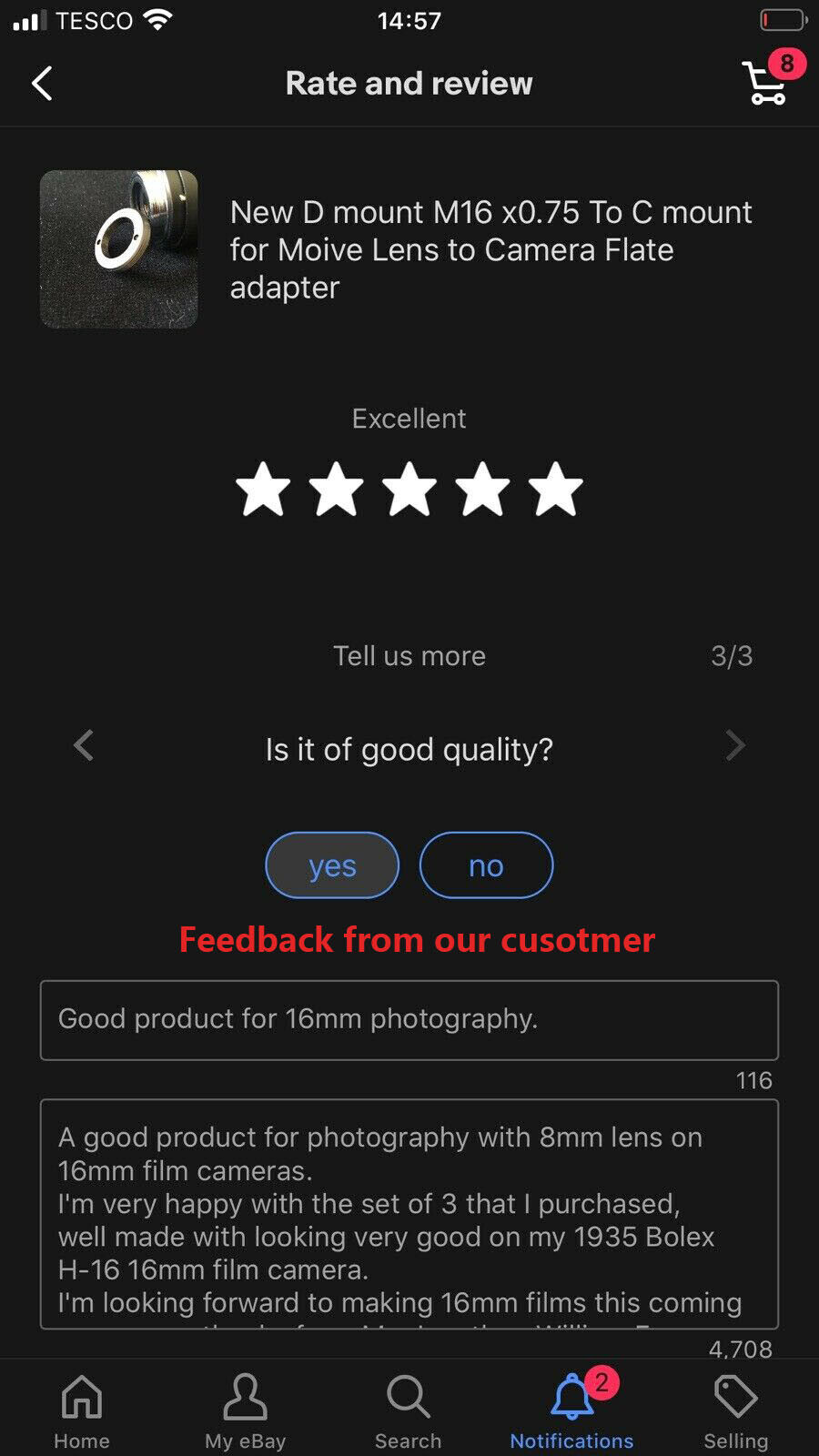819x1456 pixels.
Task: Switch to the My eBay tab
Action: [245, 1410]
